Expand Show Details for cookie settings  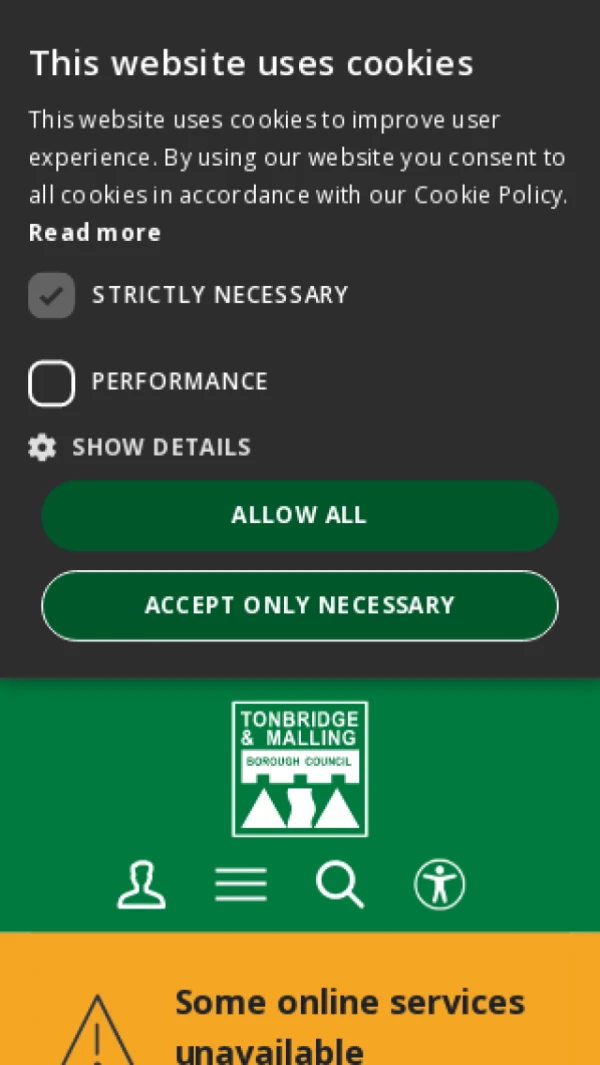pos(140,447)
